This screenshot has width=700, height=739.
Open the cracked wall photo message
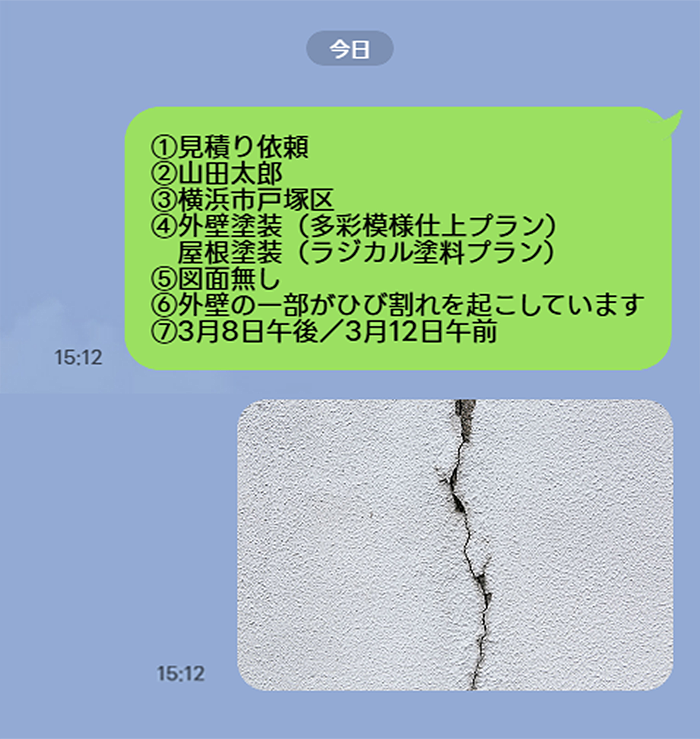point(455,545)
